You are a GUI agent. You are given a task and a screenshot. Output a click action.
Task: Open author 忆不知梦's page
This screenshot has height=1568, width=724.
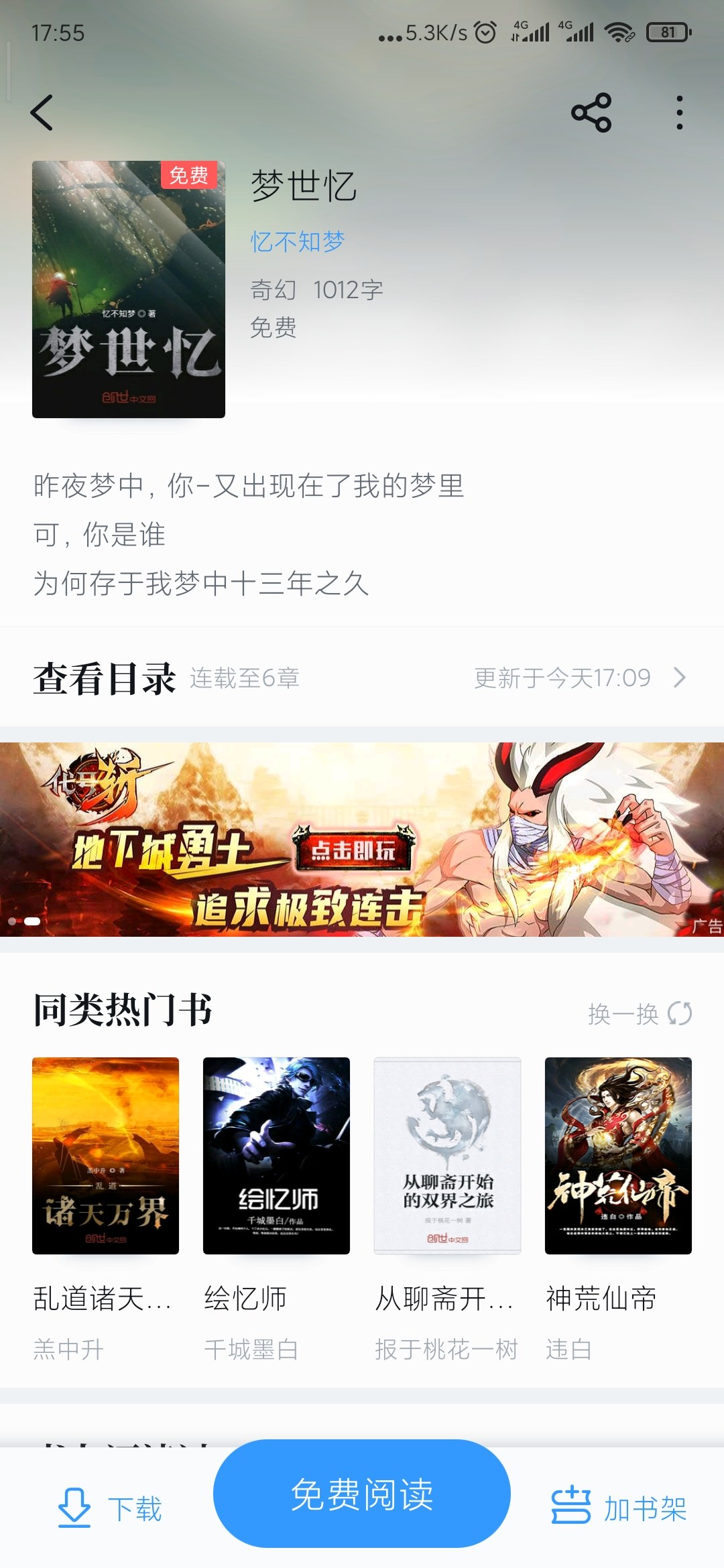point(298,241)
